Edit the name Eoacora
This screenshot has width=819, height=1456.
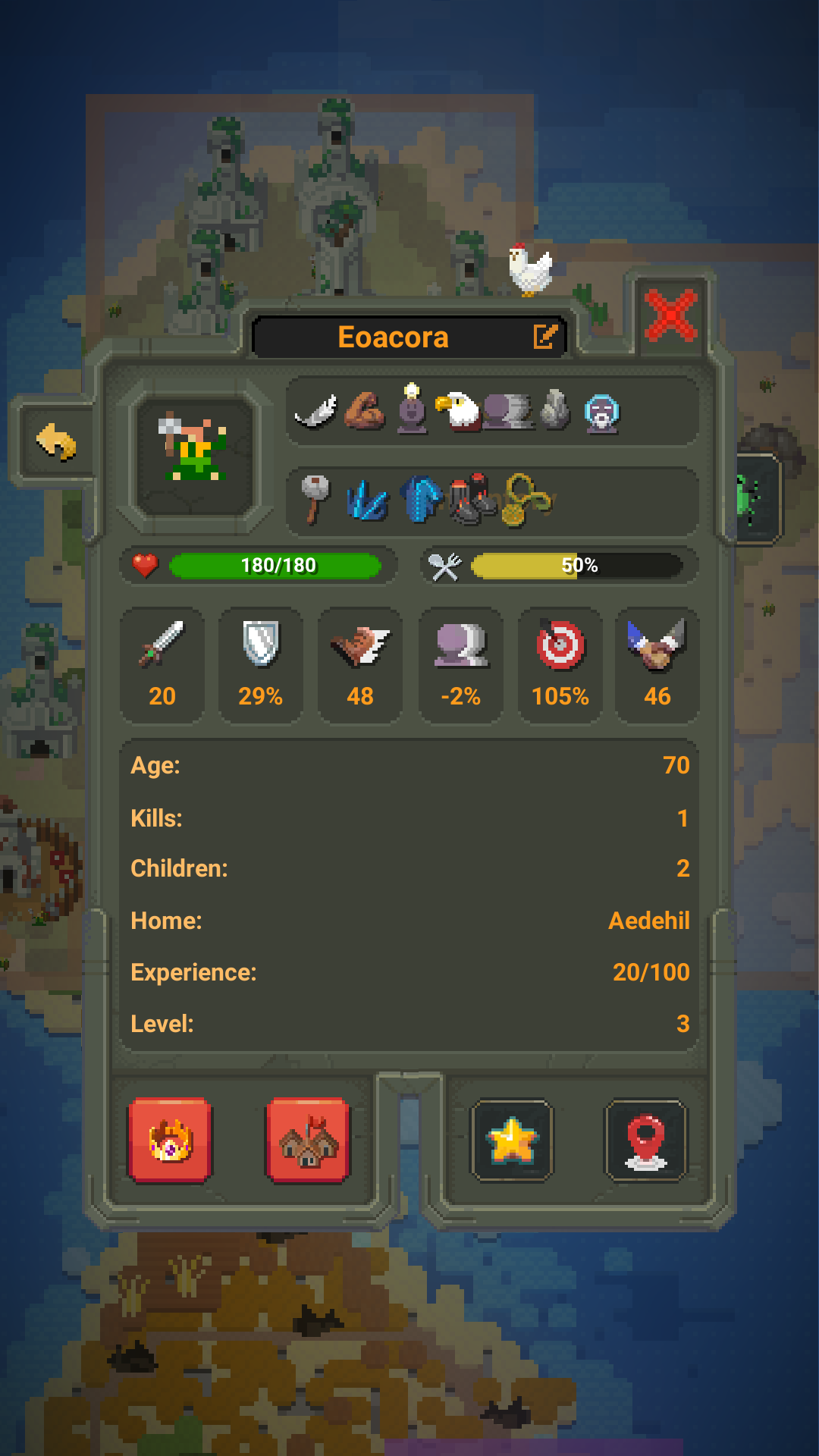pos(545,336)
